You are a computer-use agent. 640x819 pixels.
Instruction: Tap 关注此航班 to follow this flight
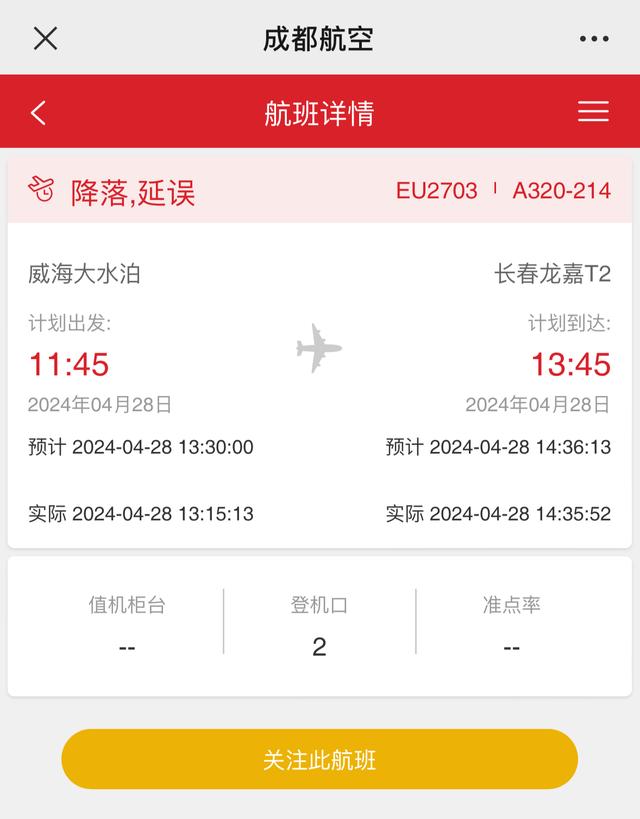point(320,760)
